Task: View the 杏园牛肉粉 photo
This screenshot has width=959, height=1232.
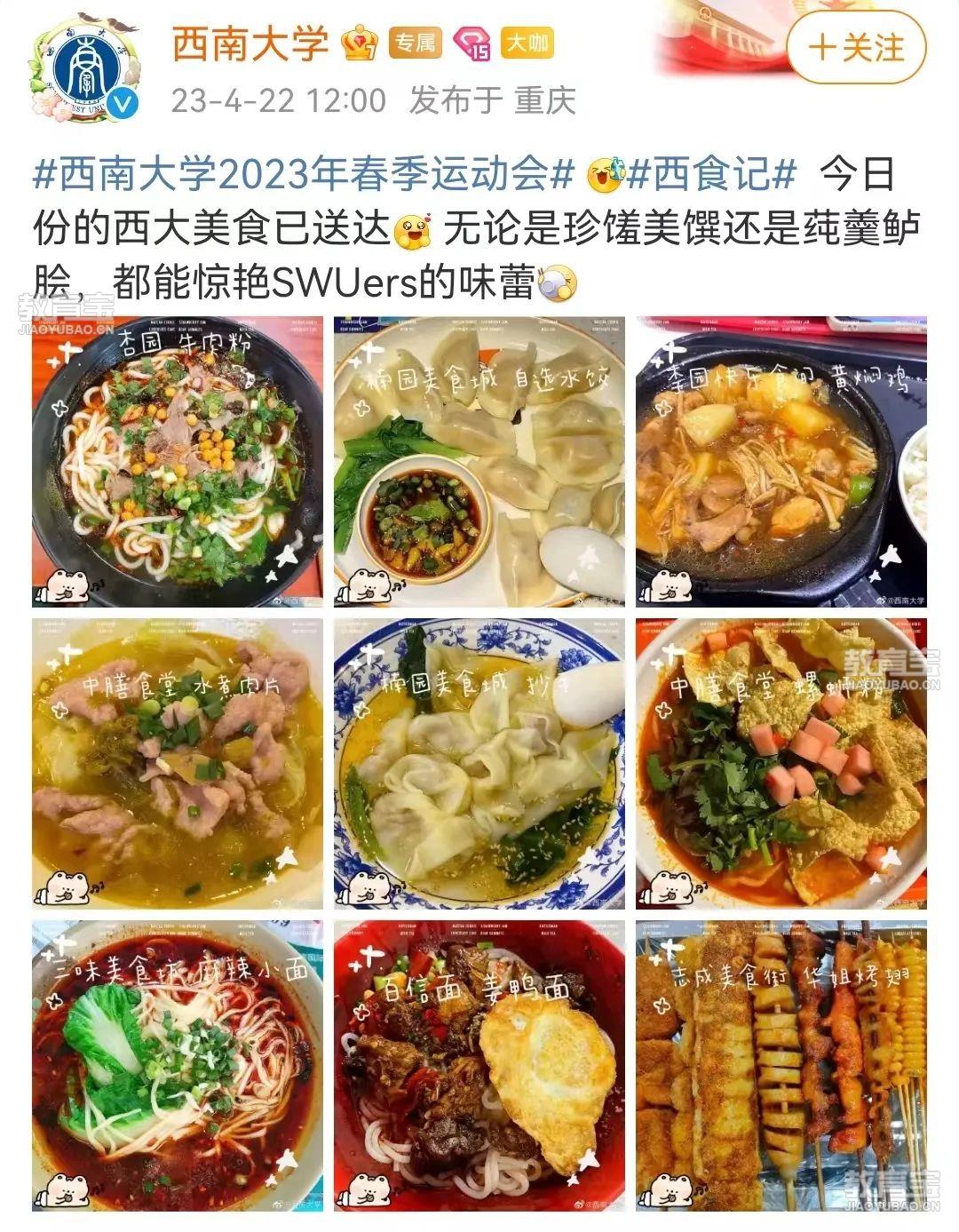Action: [x=178, y=462]
